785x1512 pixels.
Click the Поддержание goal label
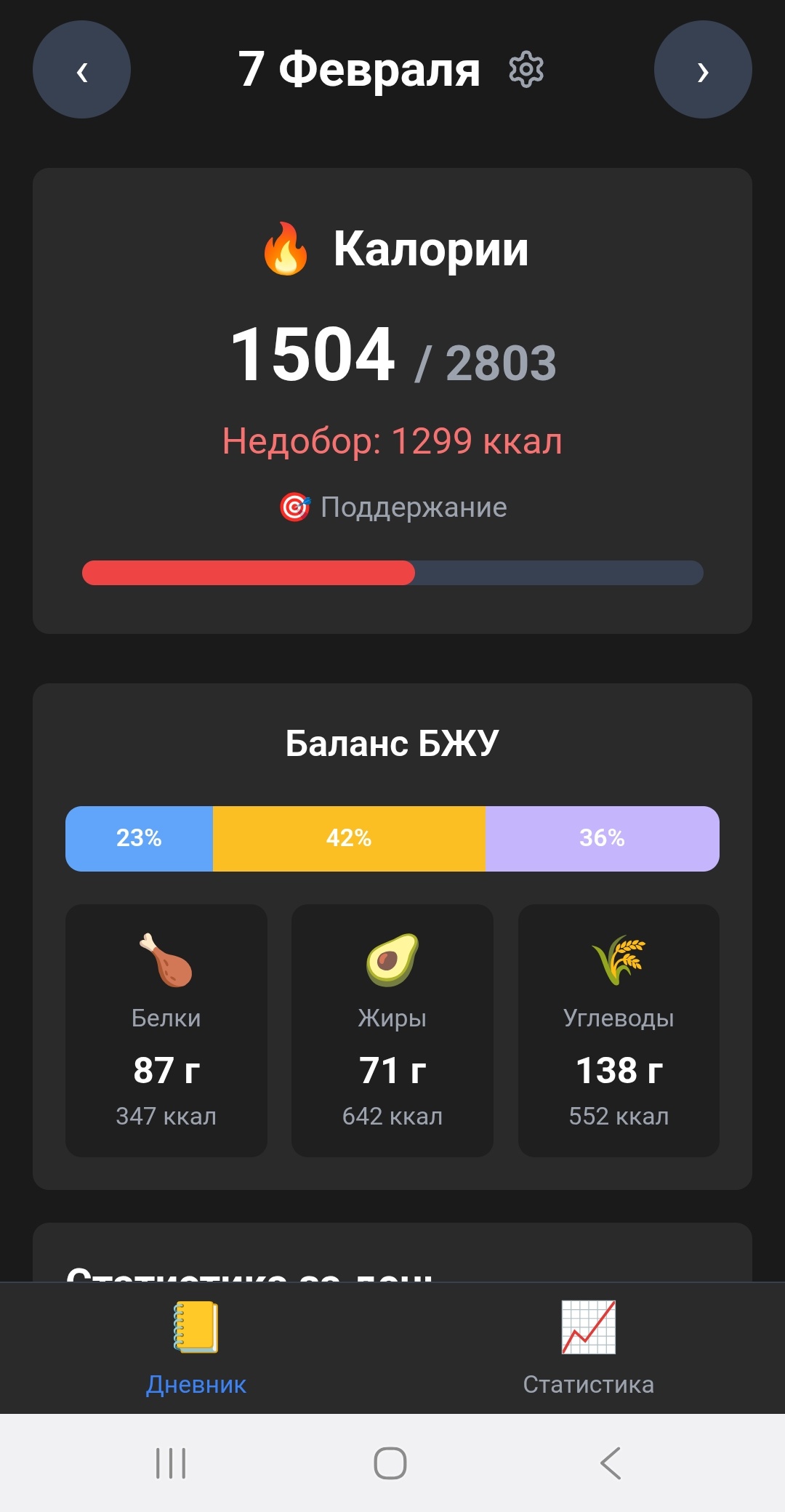click(x=413, y=507)
